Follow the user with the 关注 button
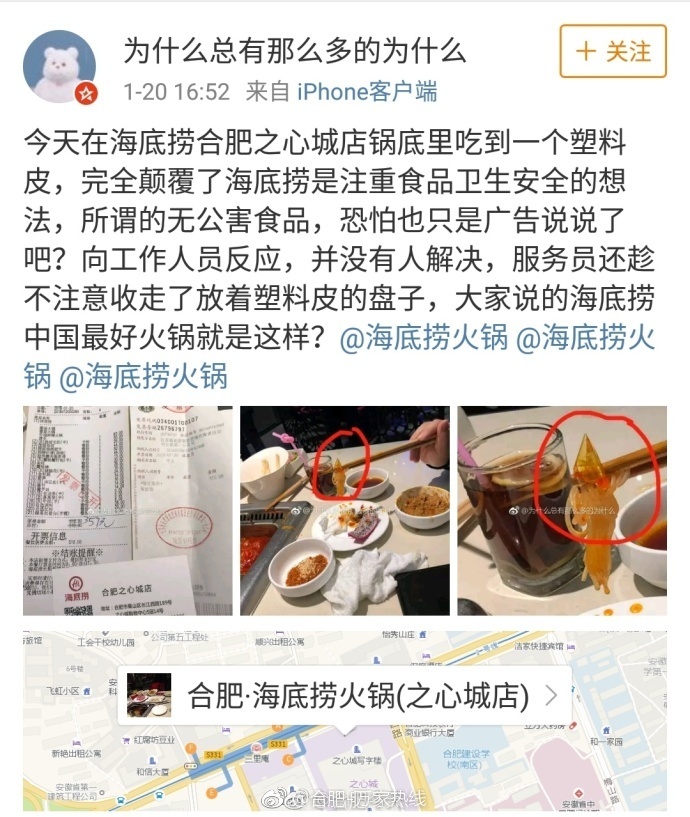Viewport: 690px width, 817px height. click(x=613, y=52)
